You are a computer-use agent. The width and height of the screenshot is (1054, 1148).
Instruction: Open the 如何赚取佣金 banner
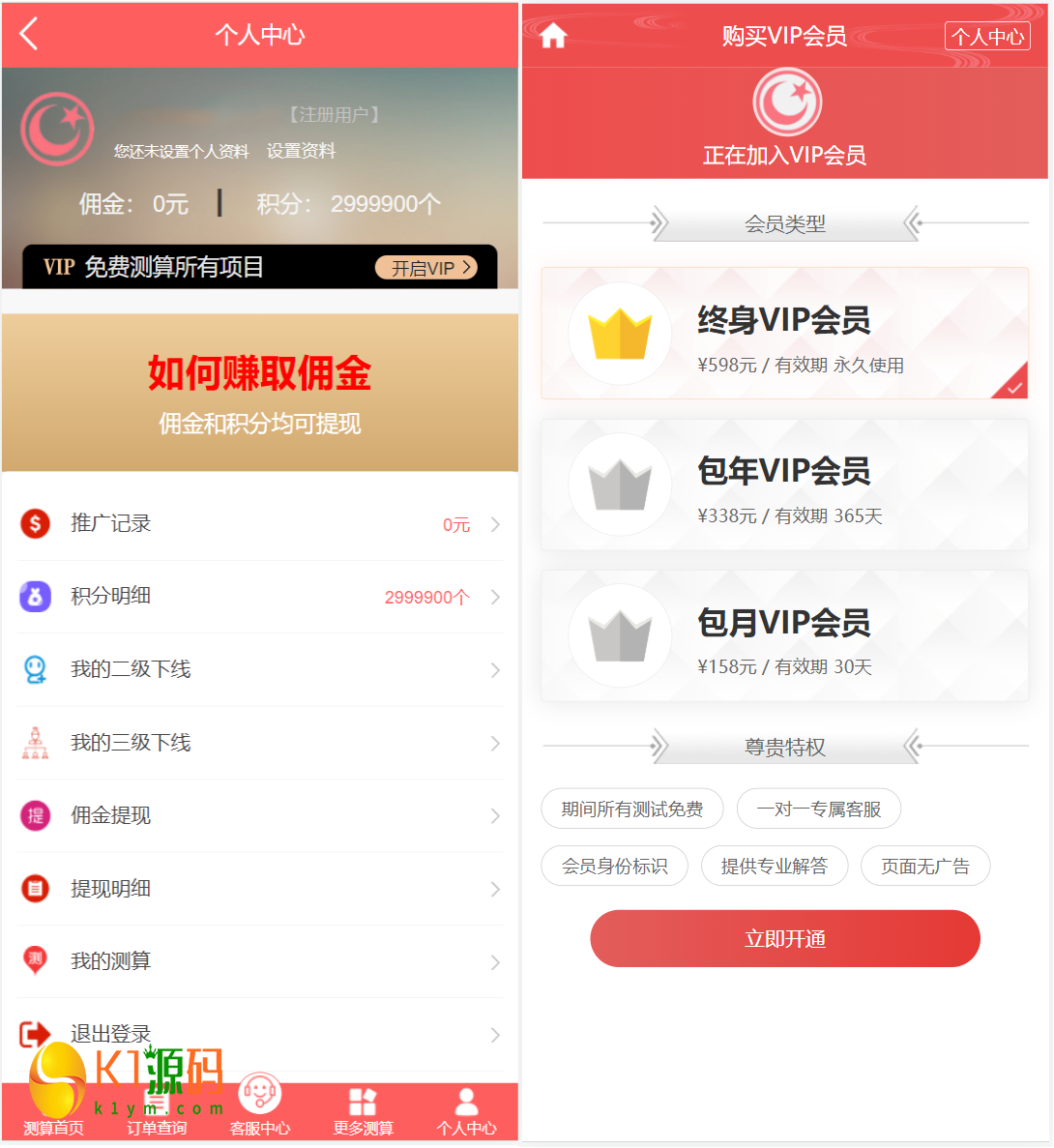point(260,393)
